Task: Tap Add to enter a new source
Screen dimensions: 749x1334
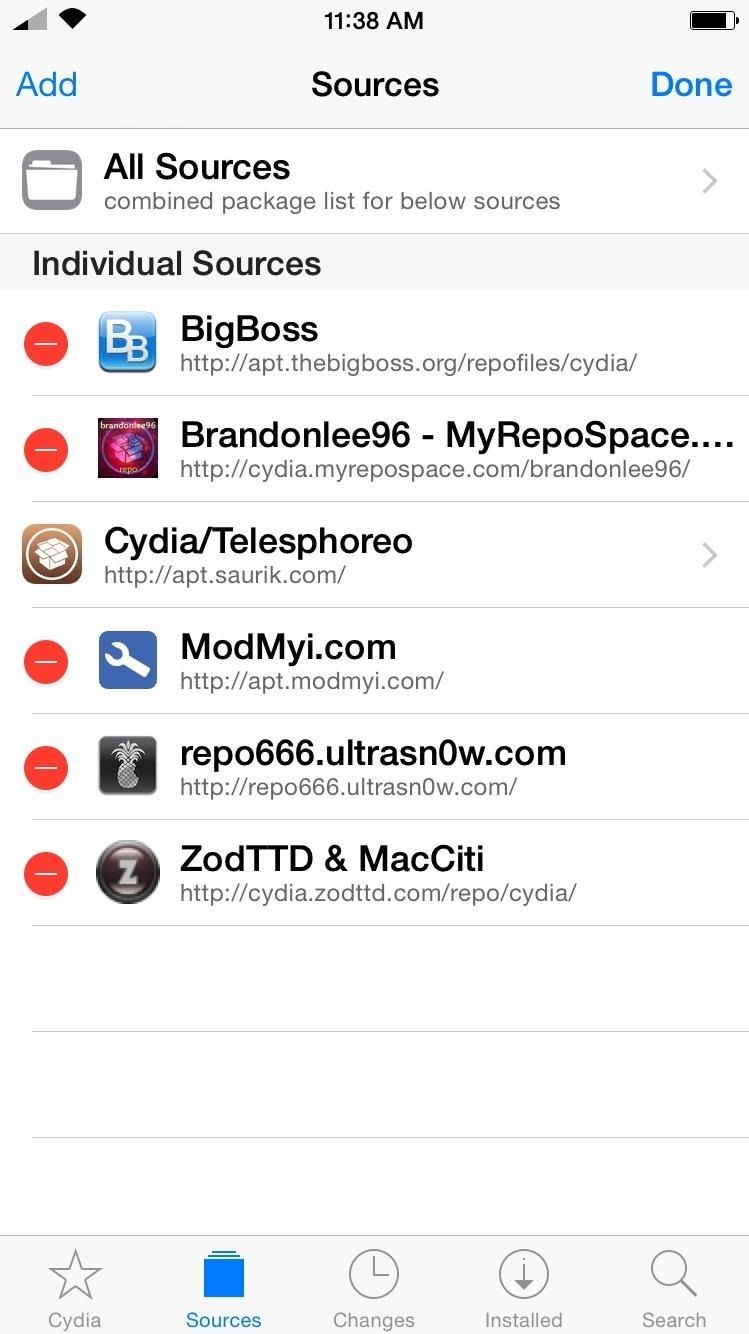Action: click(x=46, y=85)
